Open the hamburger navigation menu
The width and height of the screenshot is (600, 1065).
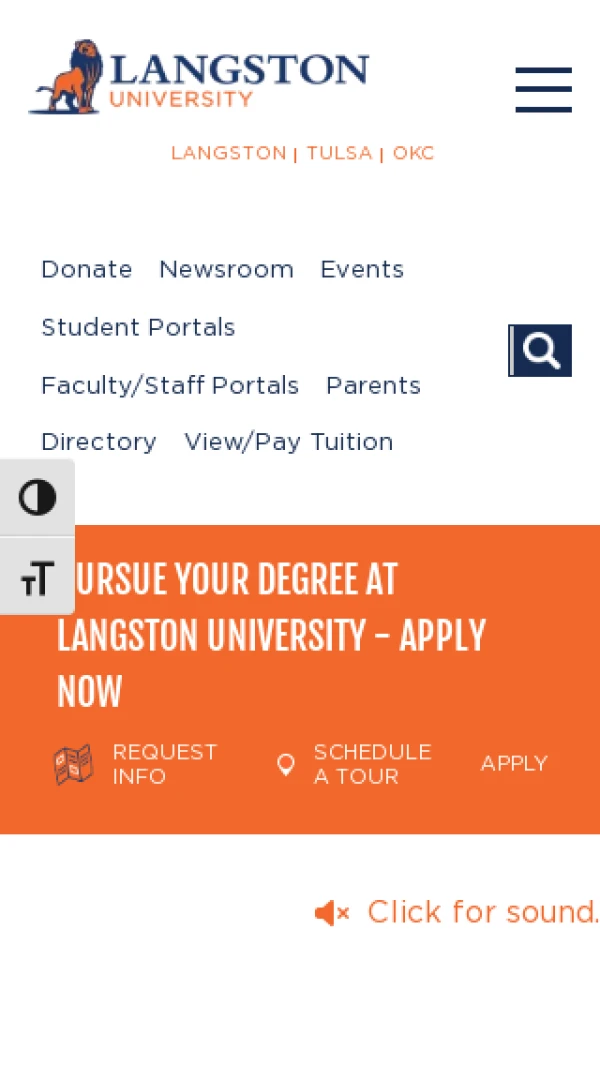point(543,90)
